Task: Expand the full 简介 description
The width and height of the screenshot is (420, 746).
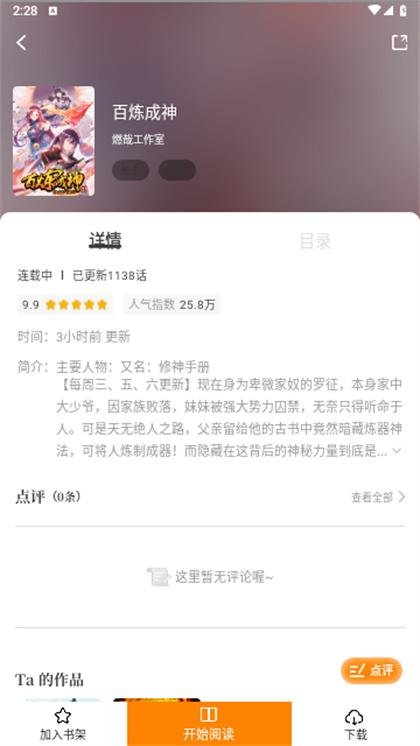Action: pyautogui.click(x=397, y=451)
